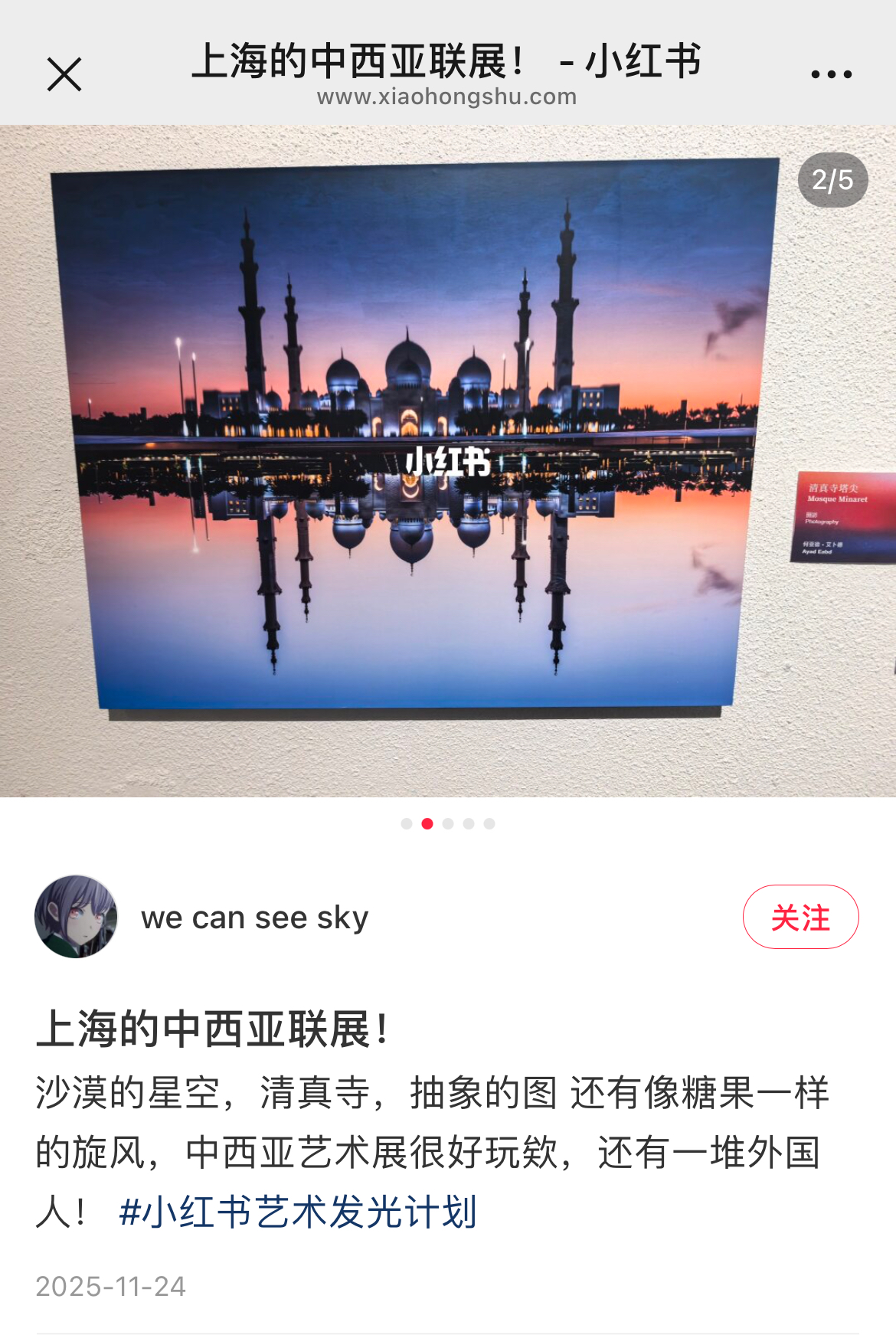This screenshot has height=1335, width=896.
Task: Open the three-dot overflow menu
Action: point(831,74)
